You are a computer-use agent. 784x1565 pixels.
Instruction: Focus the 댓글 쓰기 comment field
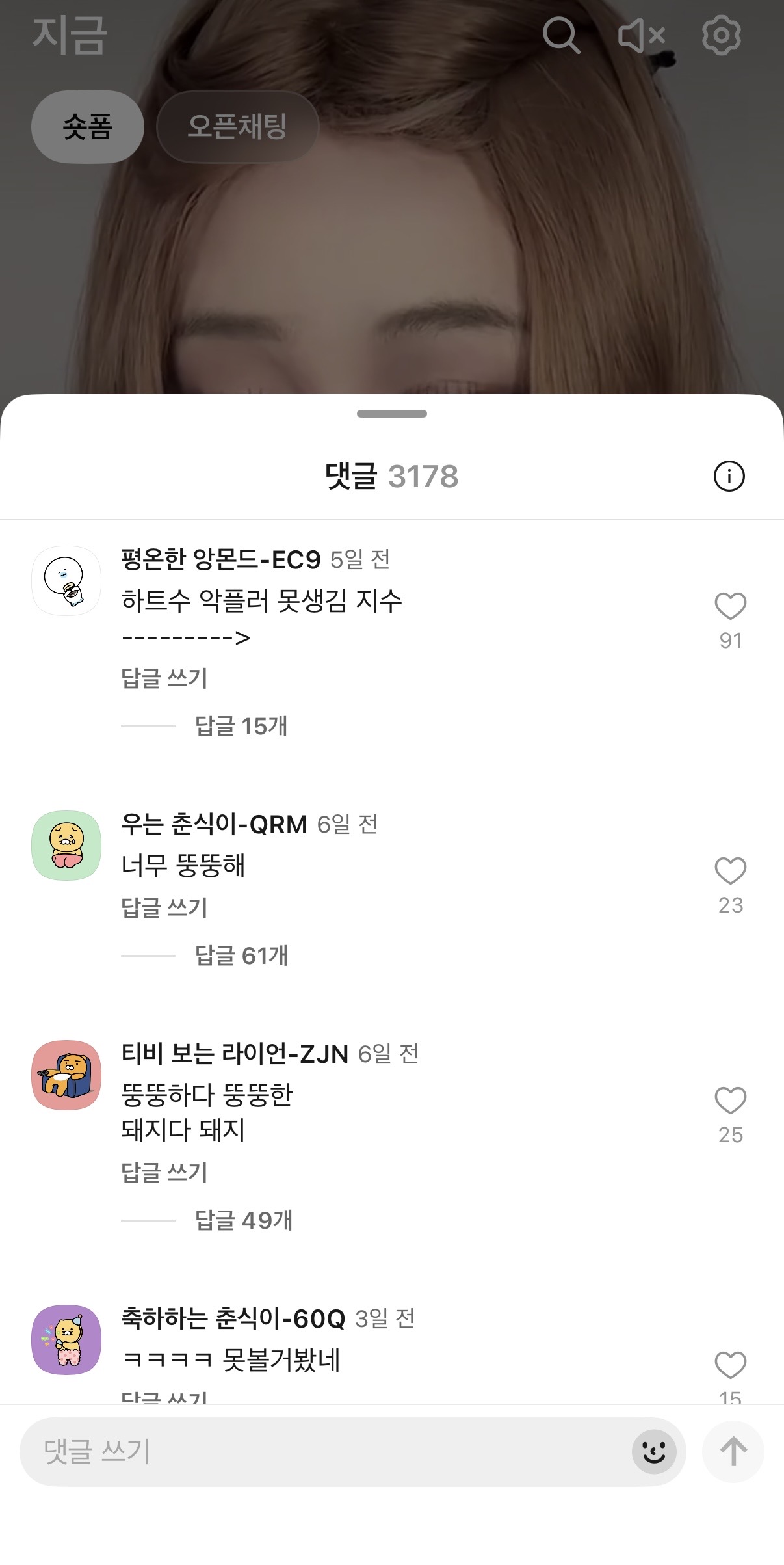click(x=325, y=1452)
